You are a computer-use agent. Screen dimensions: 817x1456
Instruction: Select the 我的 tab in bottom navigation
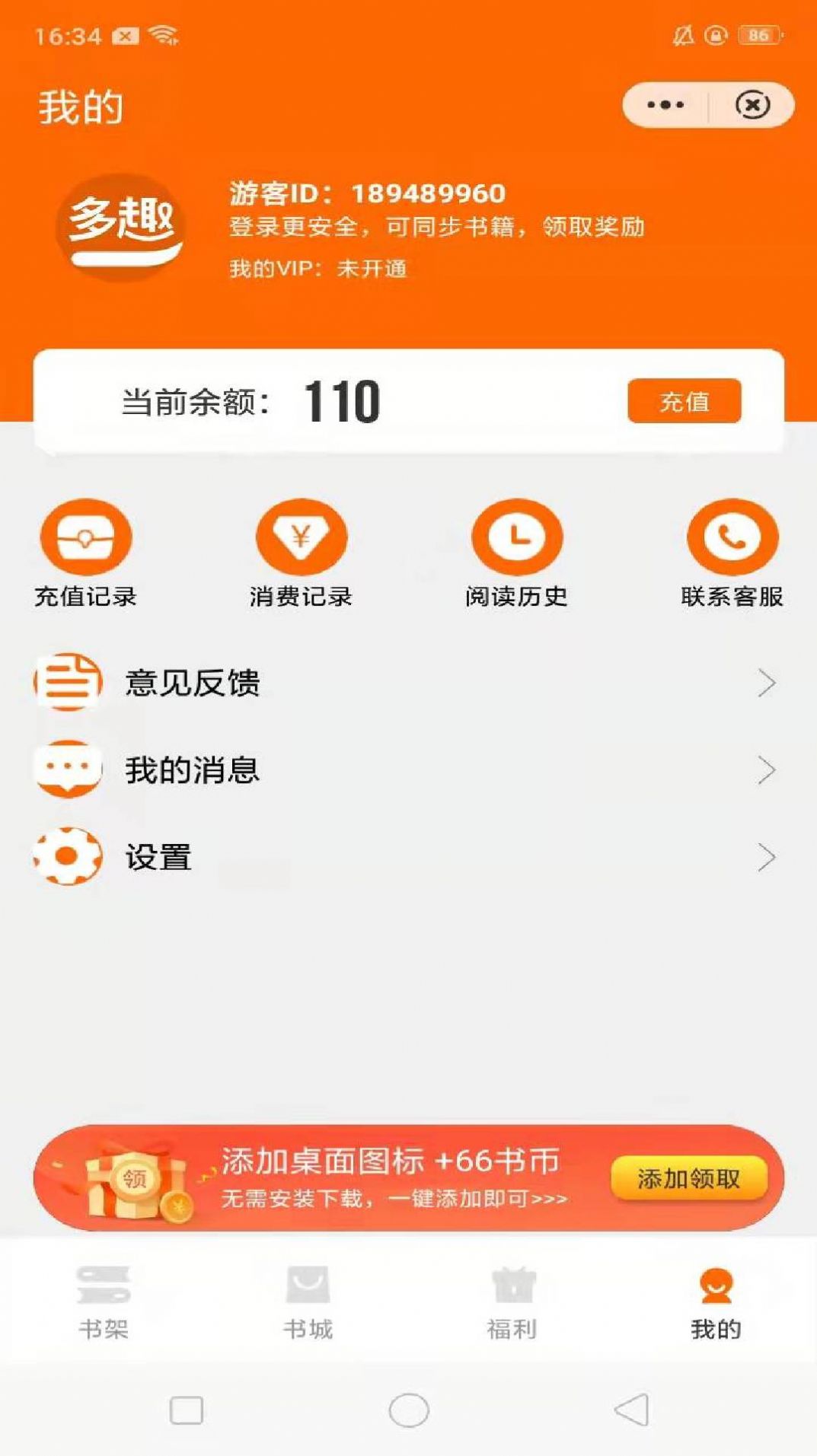pyautogui.click(x=716, y=1303)
